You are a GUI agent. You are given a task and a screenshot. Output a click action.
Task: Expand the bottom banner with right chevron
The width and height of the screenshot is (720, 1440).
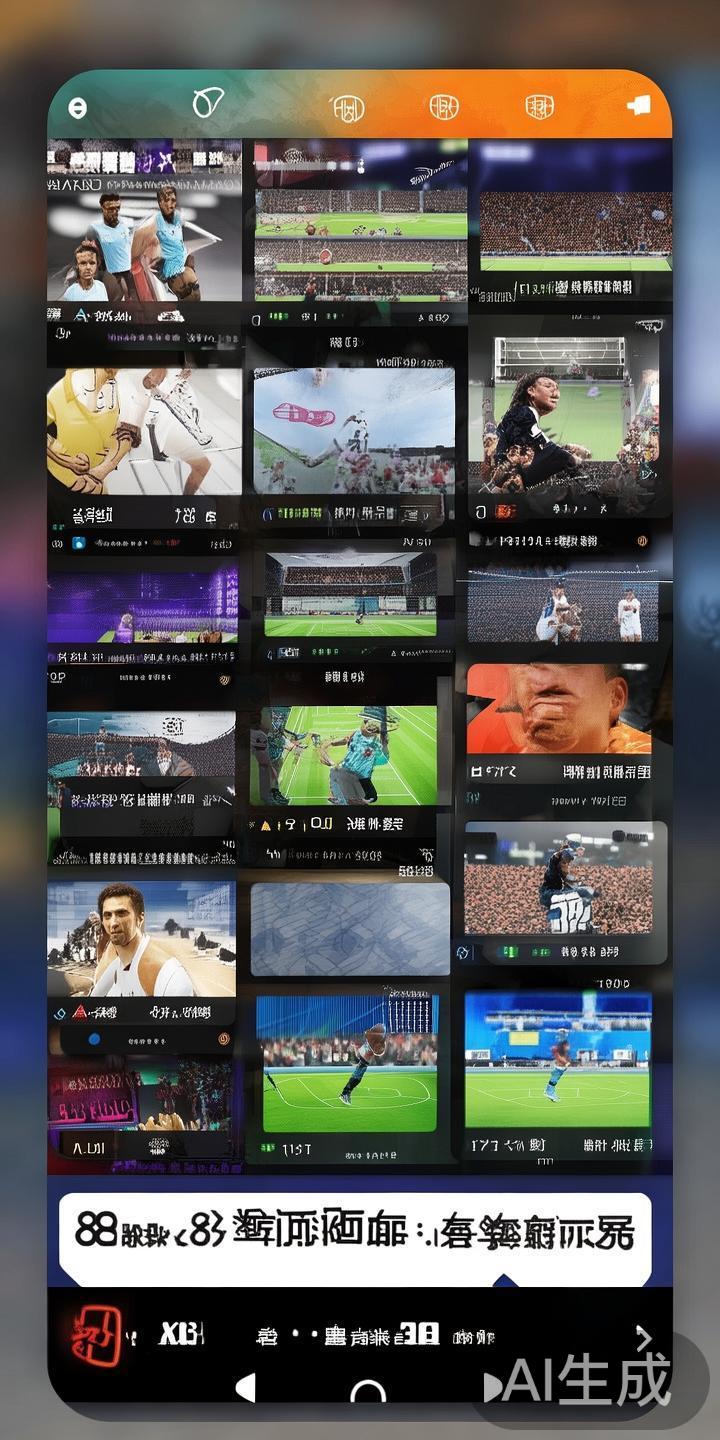(645, 1334)
